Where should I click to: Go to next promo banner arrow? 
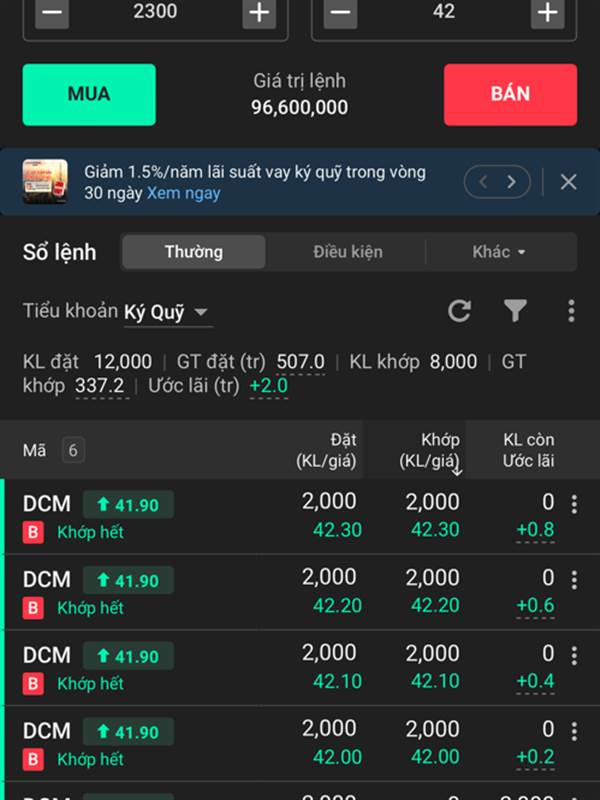512,182
